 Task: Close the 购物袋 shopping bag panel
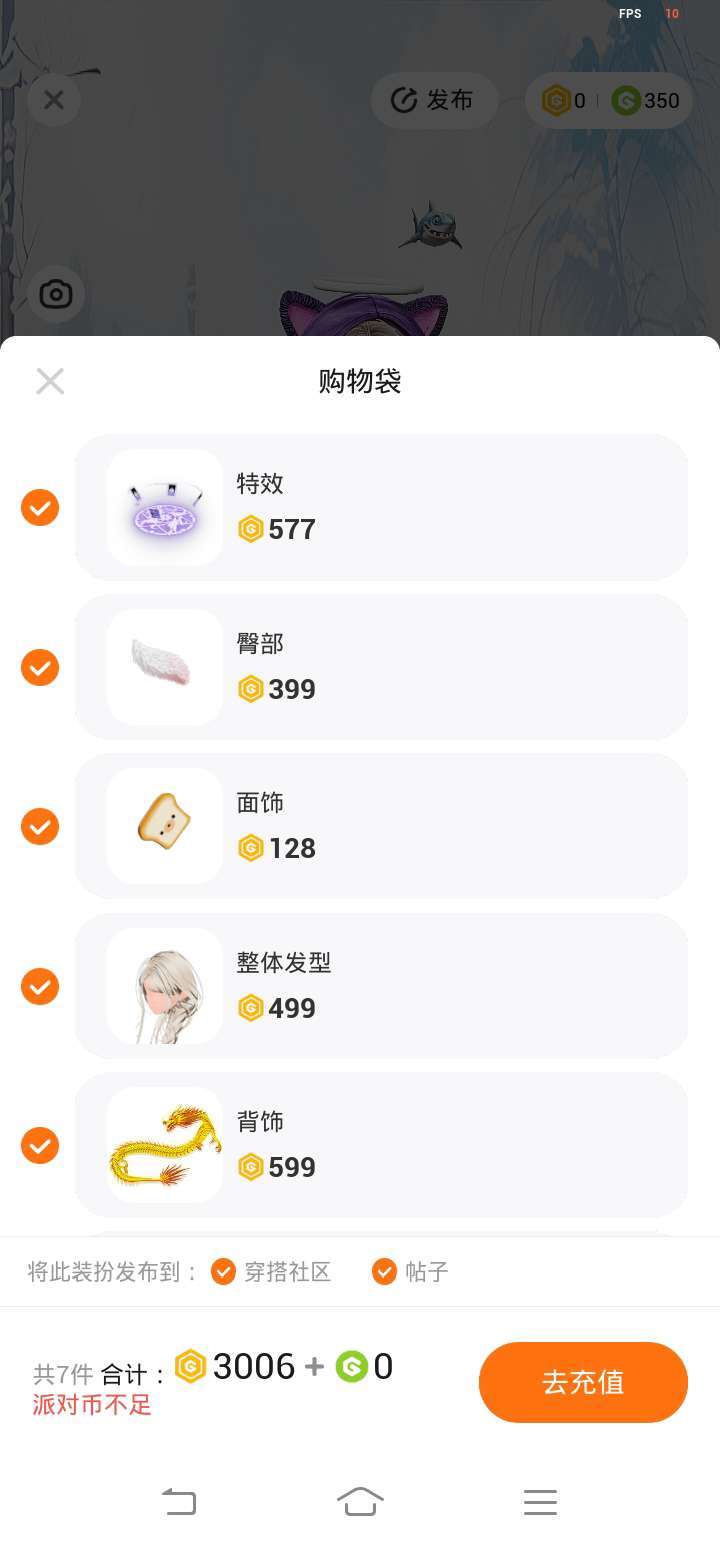coord(50,381)
